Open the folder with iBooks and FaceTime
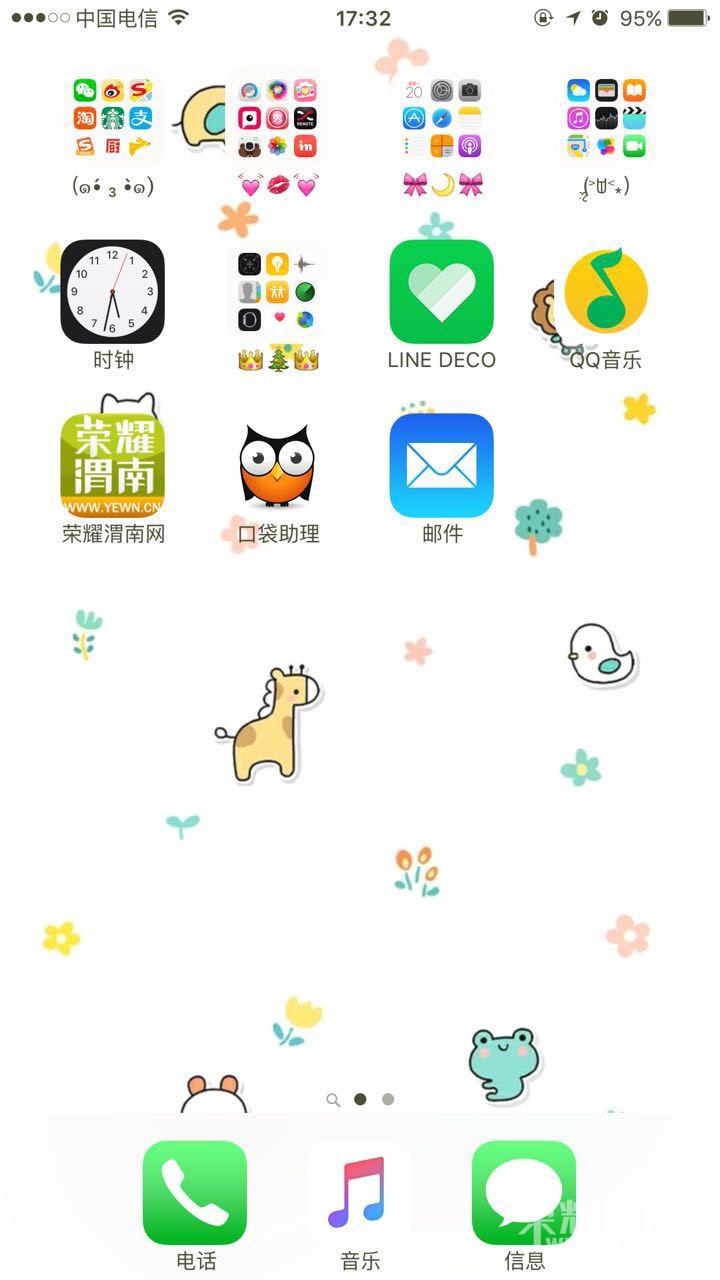This screenshot has width=720, height=1280. pos(606,119)
